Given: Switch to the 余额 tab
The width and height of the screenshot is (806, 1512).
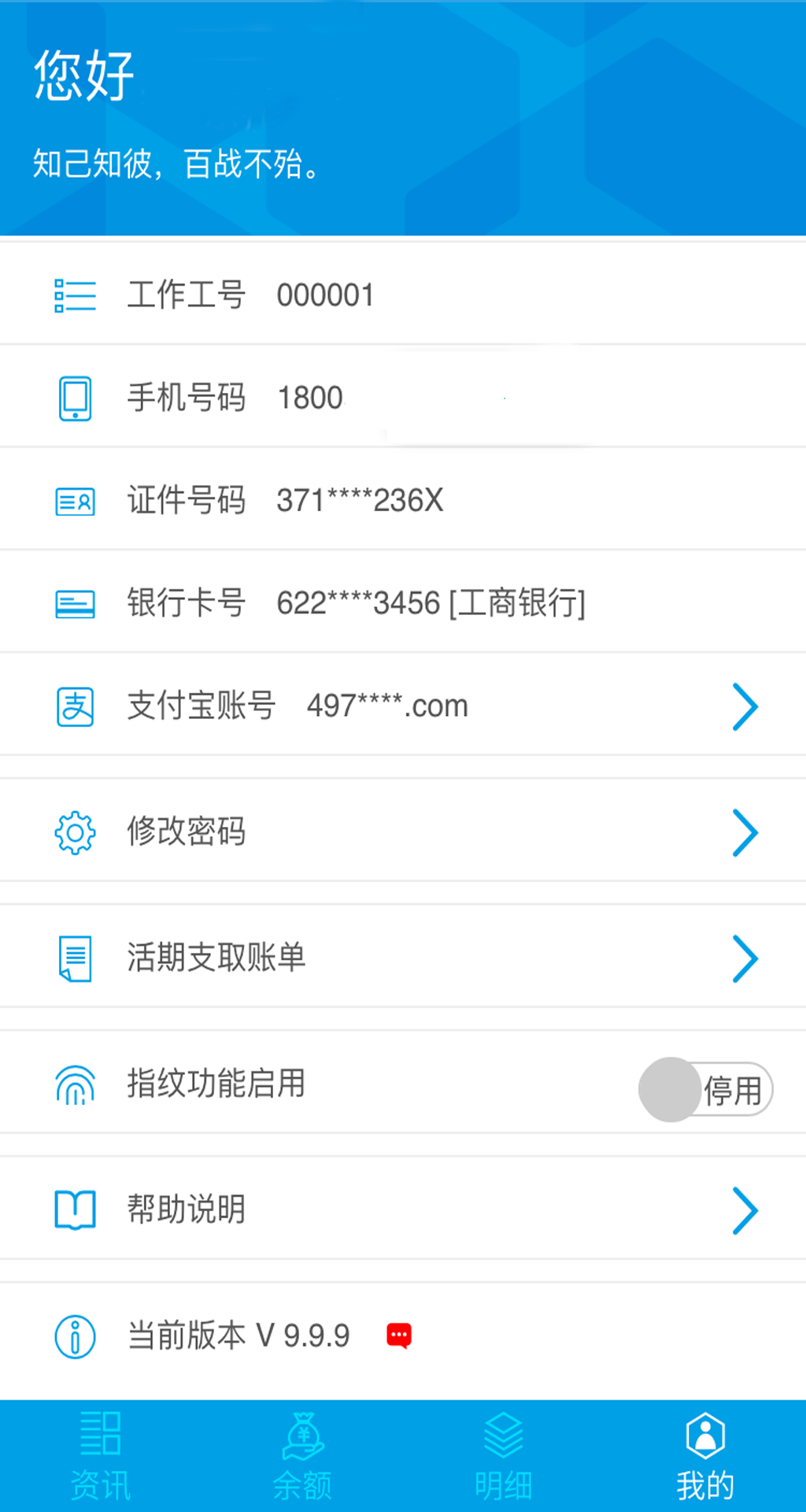Looking at the screenshot, I should coord(302,1457).
